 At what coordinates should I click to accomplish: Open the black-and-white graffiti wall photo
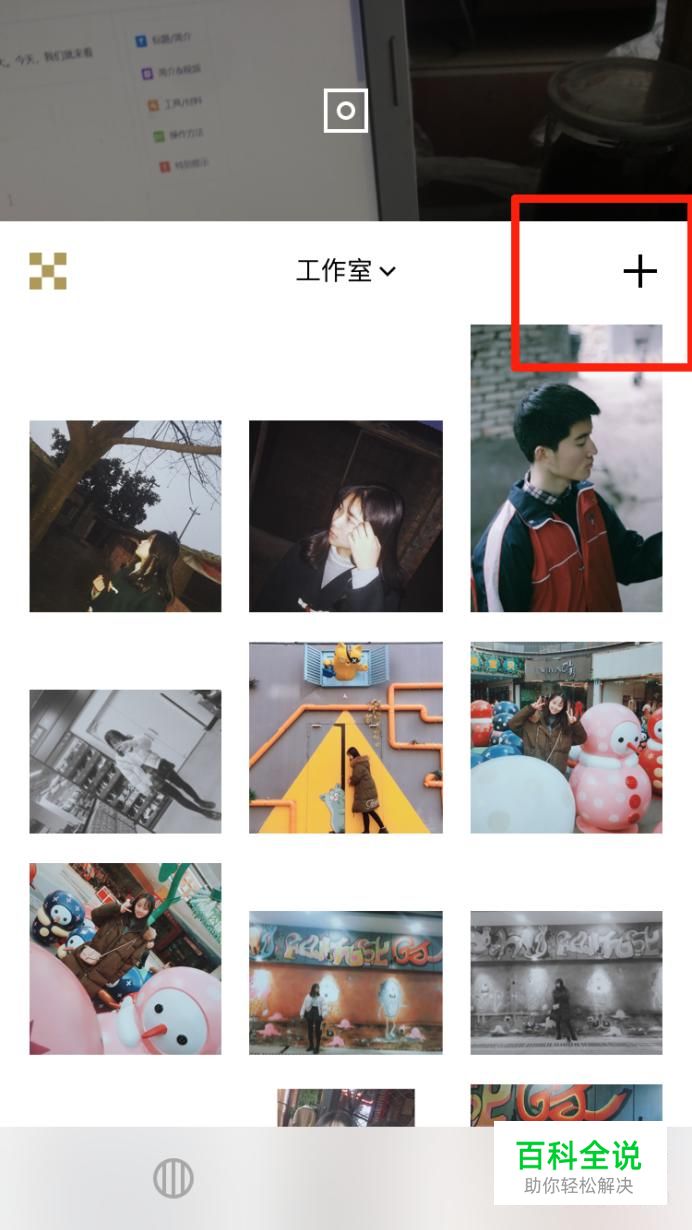566,982
